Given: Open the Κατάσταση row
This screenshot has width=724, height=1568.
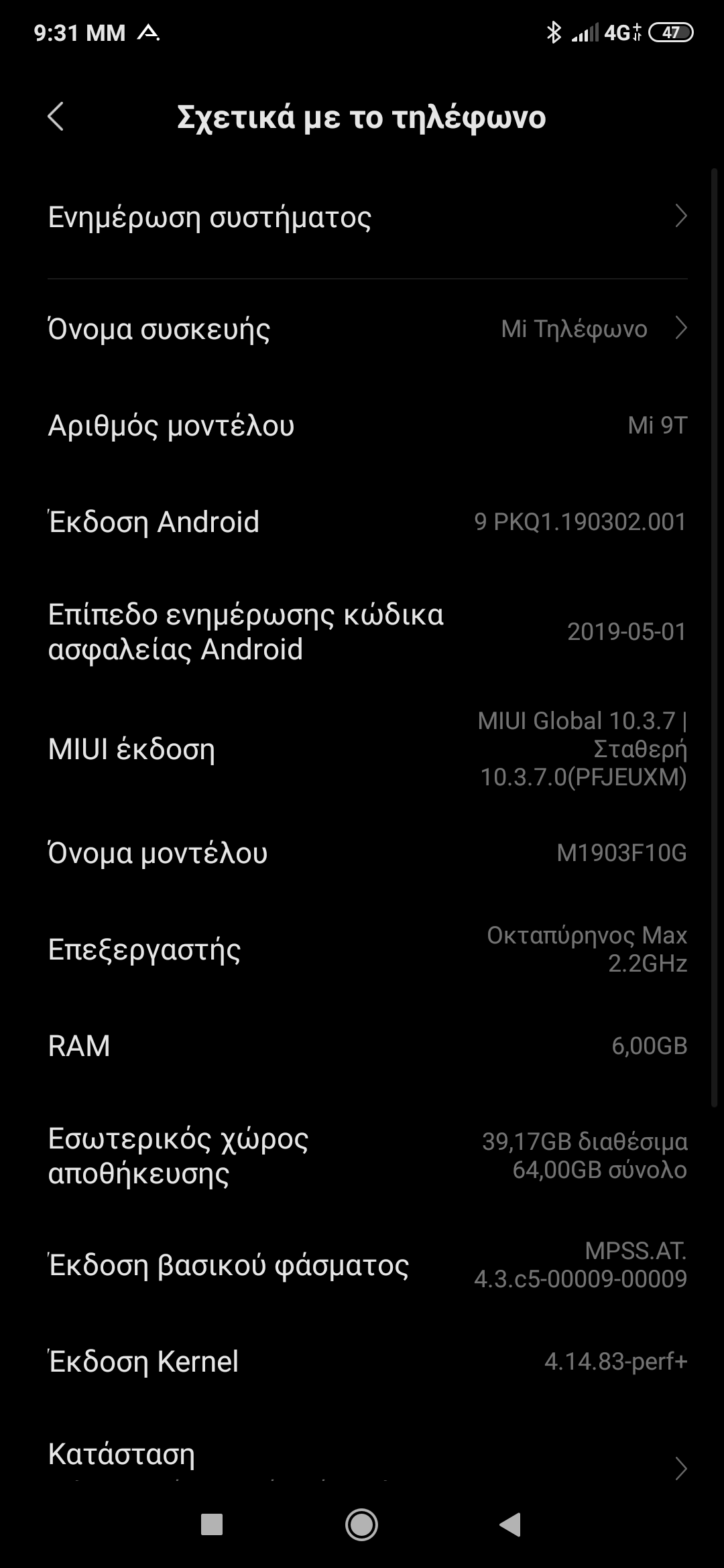Looking at the screenshot, I should tap(362, 1461).
